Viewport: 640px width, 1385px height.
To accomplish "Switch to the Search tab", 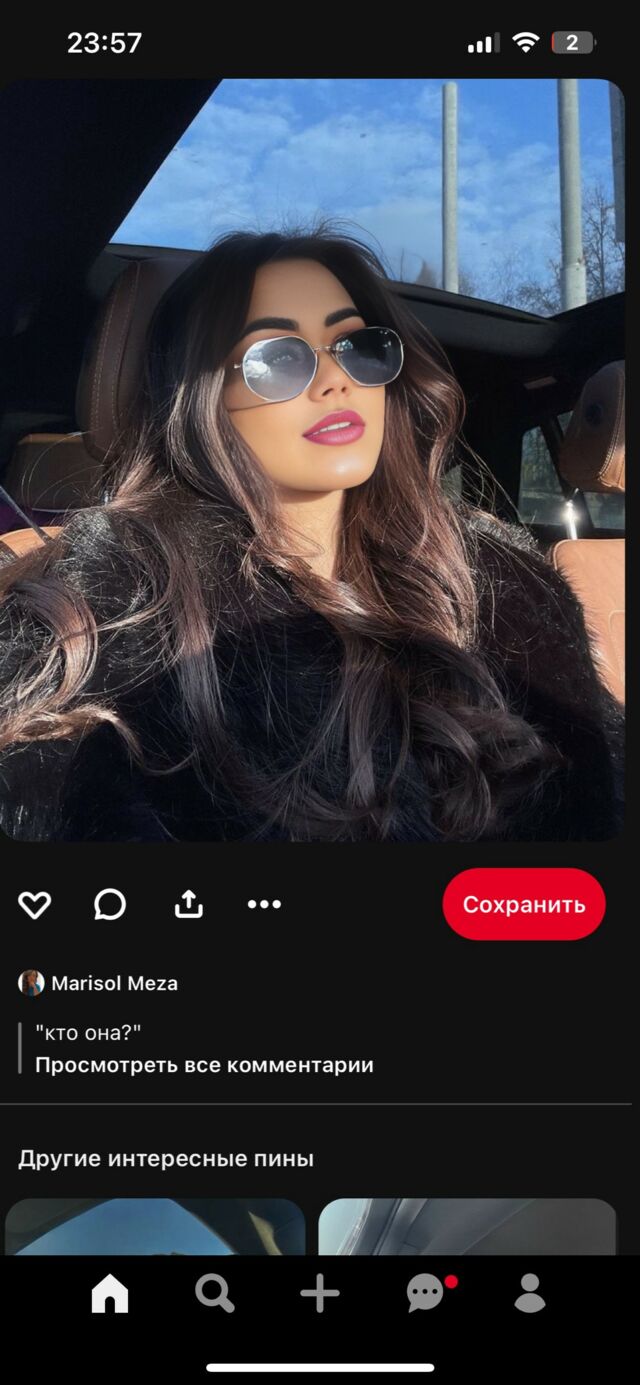I will [215, 1294].
